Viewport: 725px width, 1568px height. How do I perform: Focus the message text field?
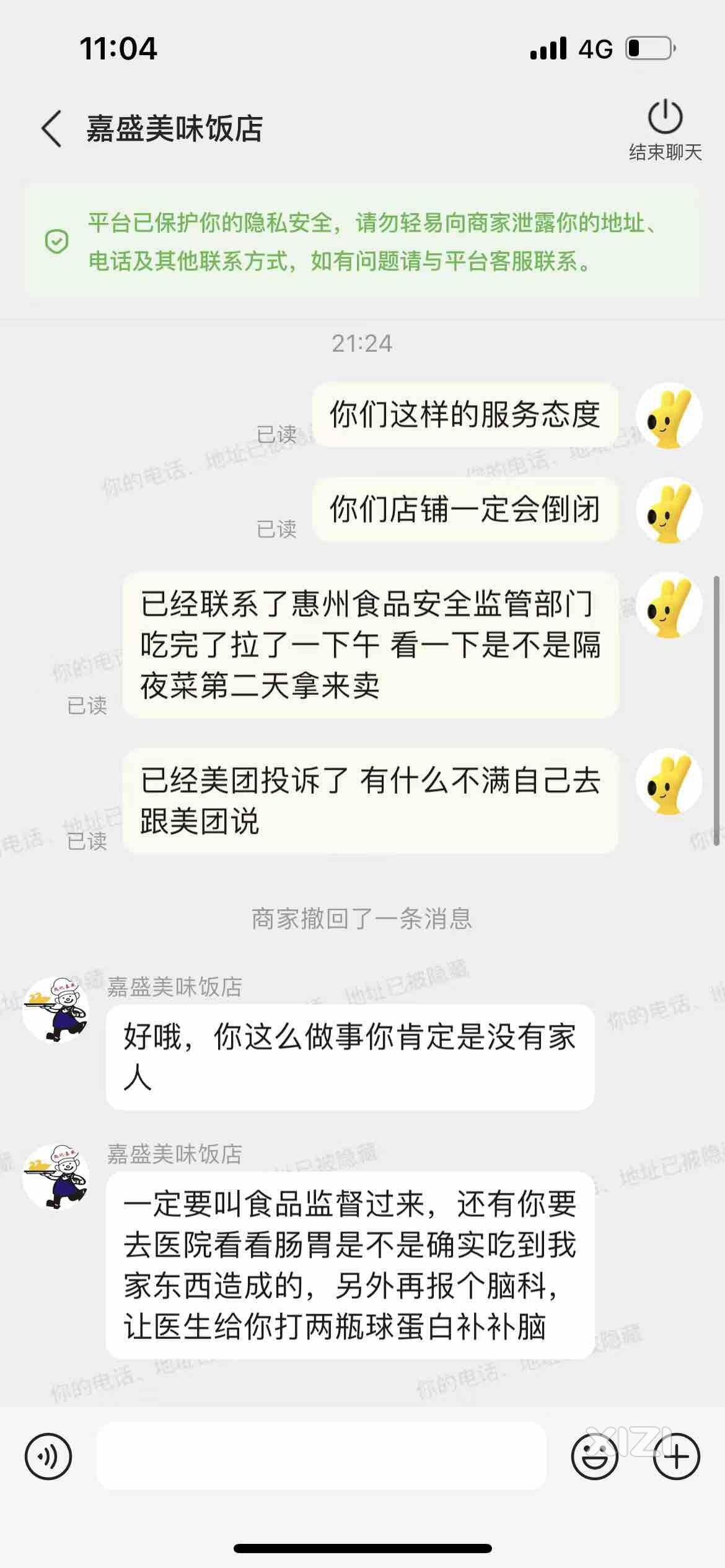coord(321,1455)
